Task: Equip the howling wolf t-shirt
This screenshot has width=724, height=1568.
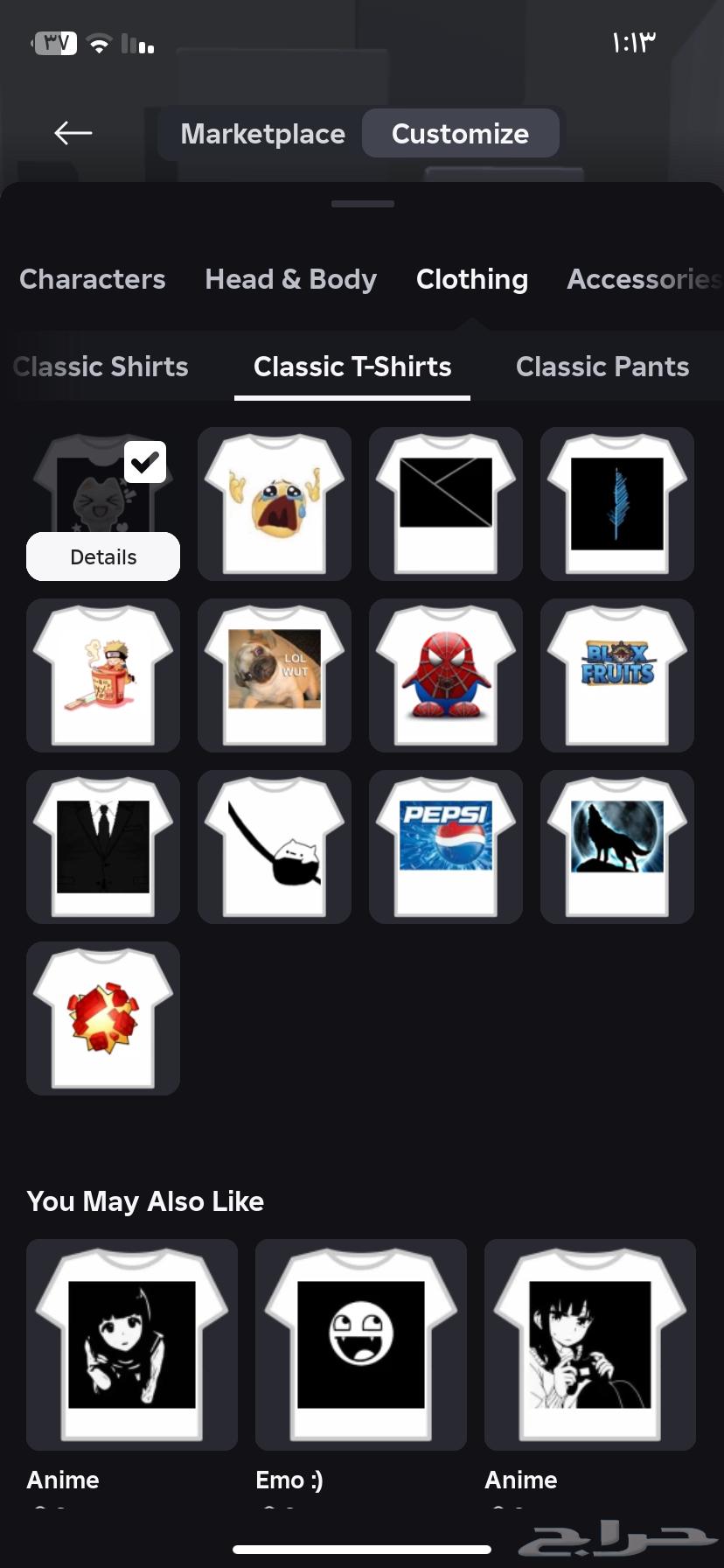Action: pyautogui.click(x=617, y=847)
